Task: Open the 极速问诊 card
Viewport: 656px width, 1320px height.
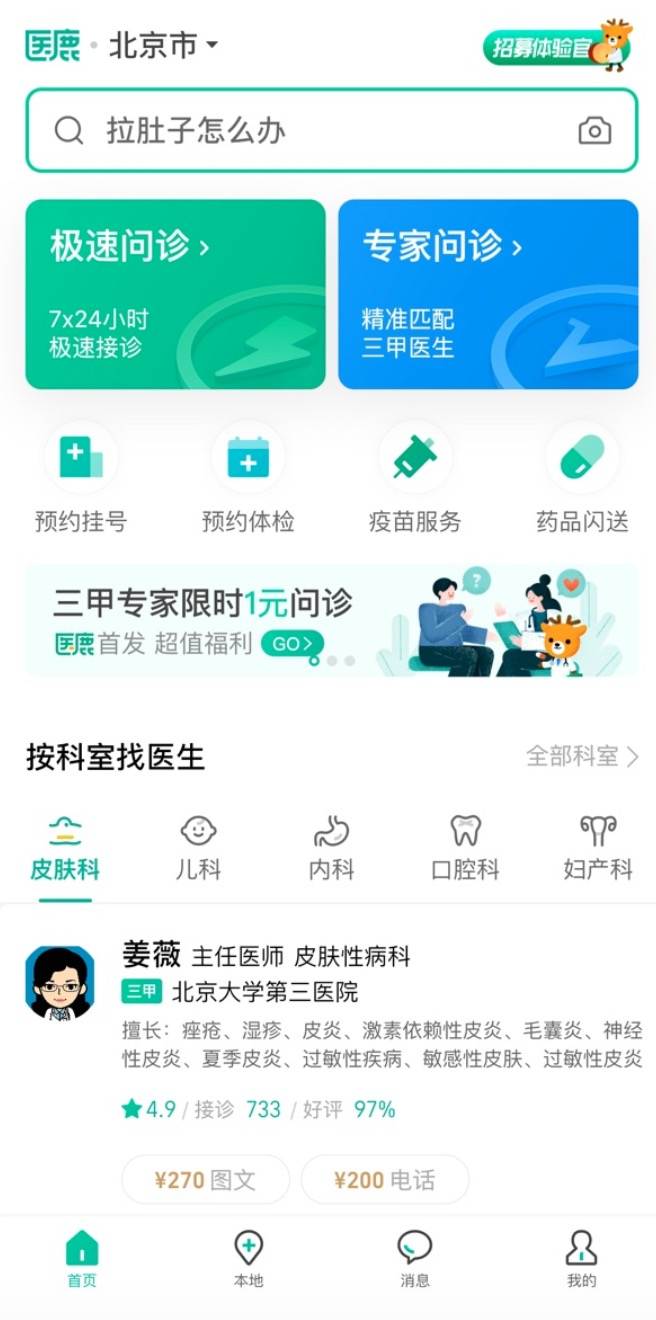Action: pyautogui.click(x=175, y=294)
